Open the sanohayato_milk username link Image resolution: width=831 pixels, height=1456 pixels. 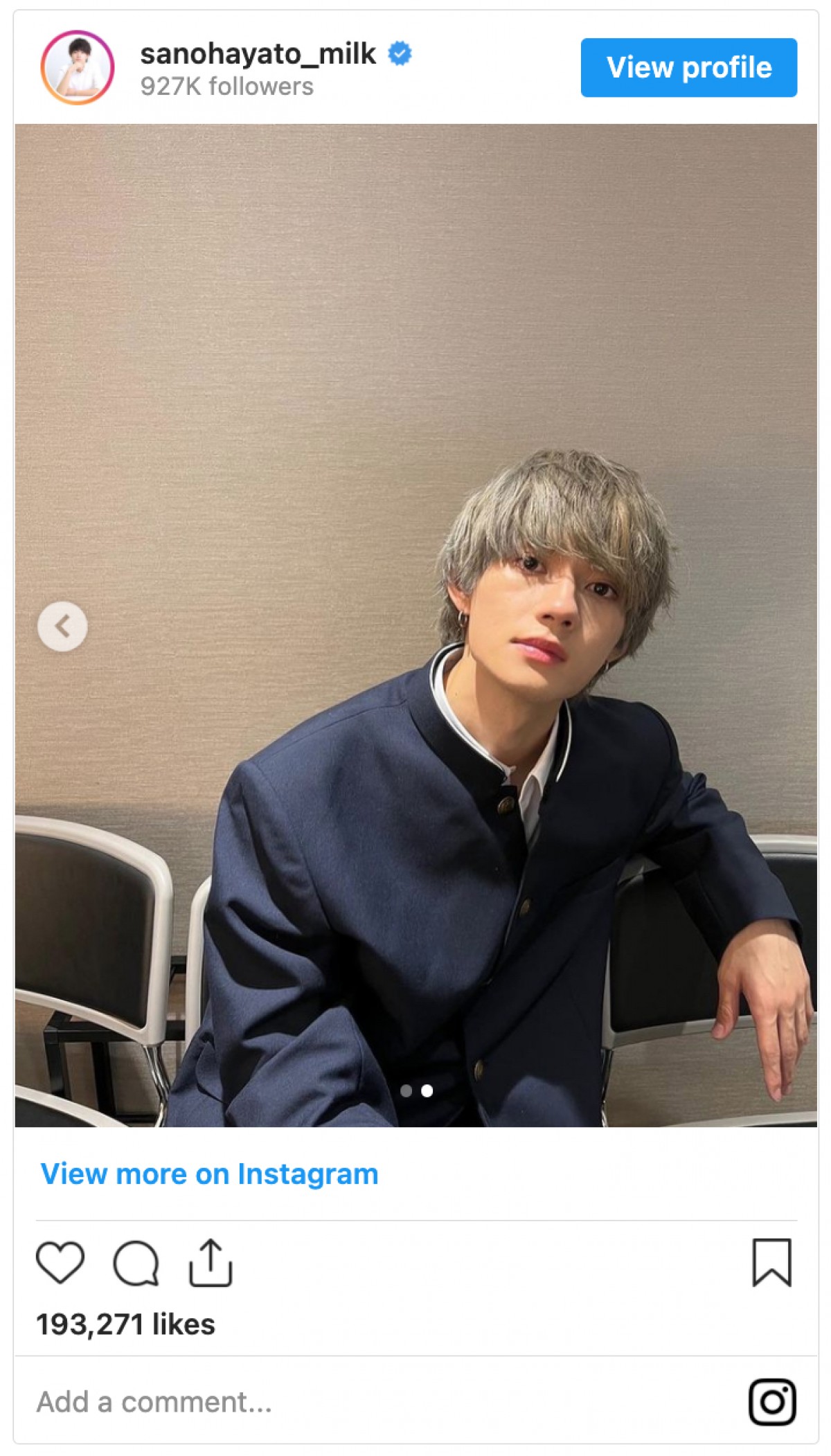click(x=258, y=54)
